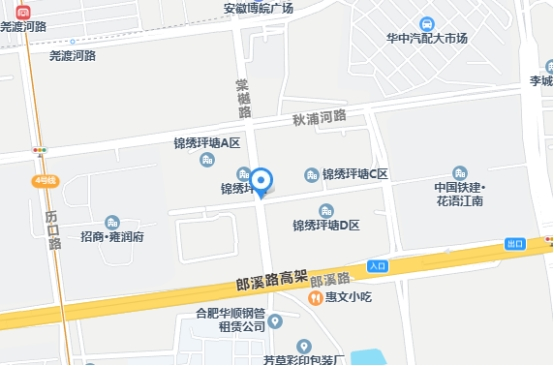Select 芳草彩印包装厂 marker
Image resolution: width=554 pixels, height=366 pixels.
coord(304,347)
